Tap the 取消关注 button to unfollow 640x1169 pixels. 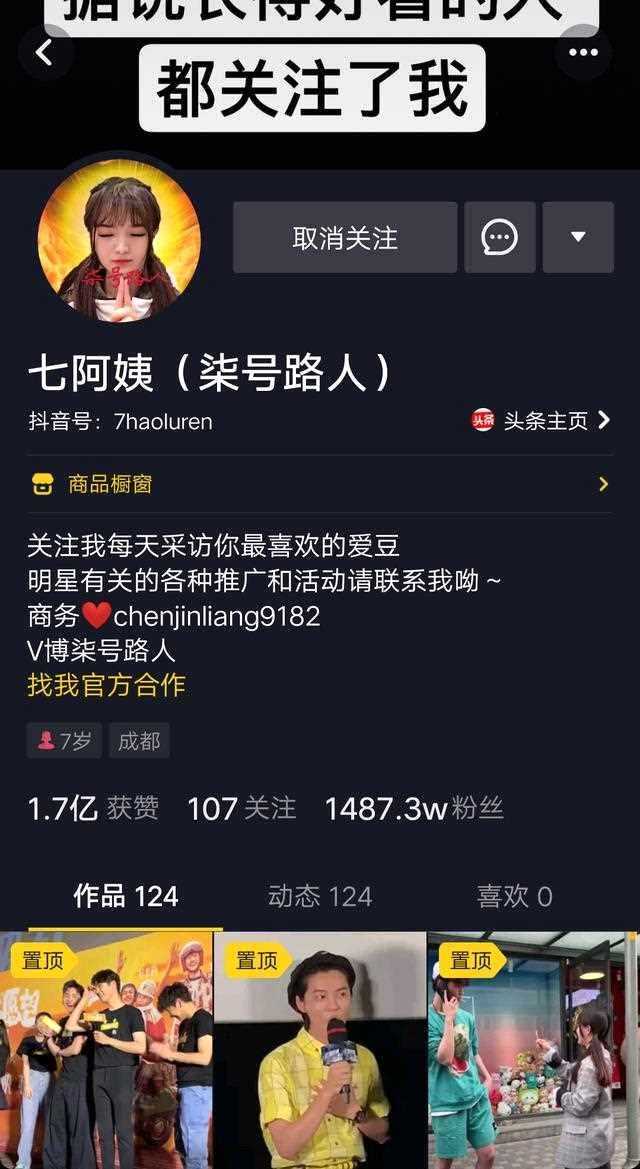[x=345, y=238]
